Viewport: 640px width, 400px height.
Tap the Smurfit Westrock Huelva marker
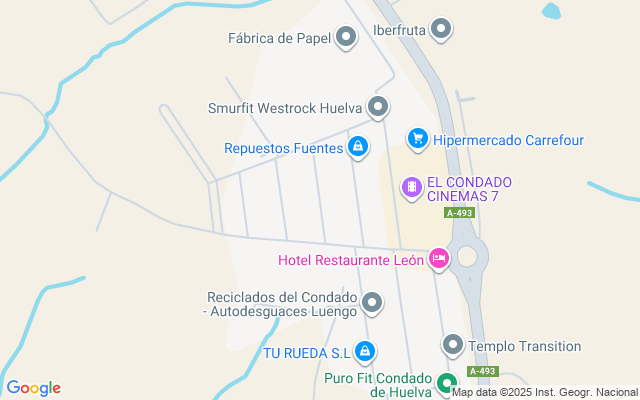tap(378, 107)
